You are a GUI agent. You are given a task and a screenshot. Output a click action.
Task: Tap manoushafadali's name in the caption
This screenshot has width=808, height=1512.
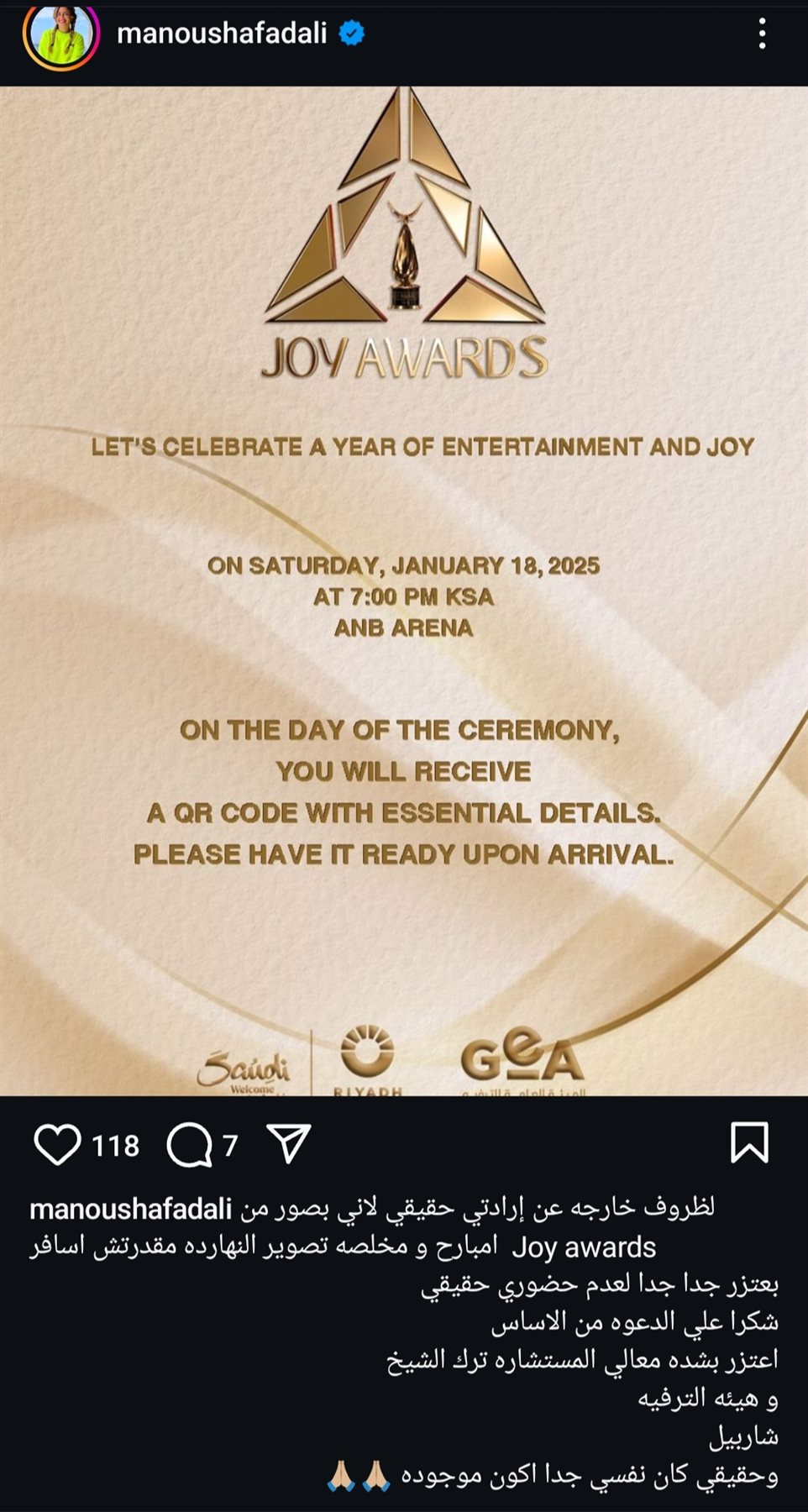130,1209
